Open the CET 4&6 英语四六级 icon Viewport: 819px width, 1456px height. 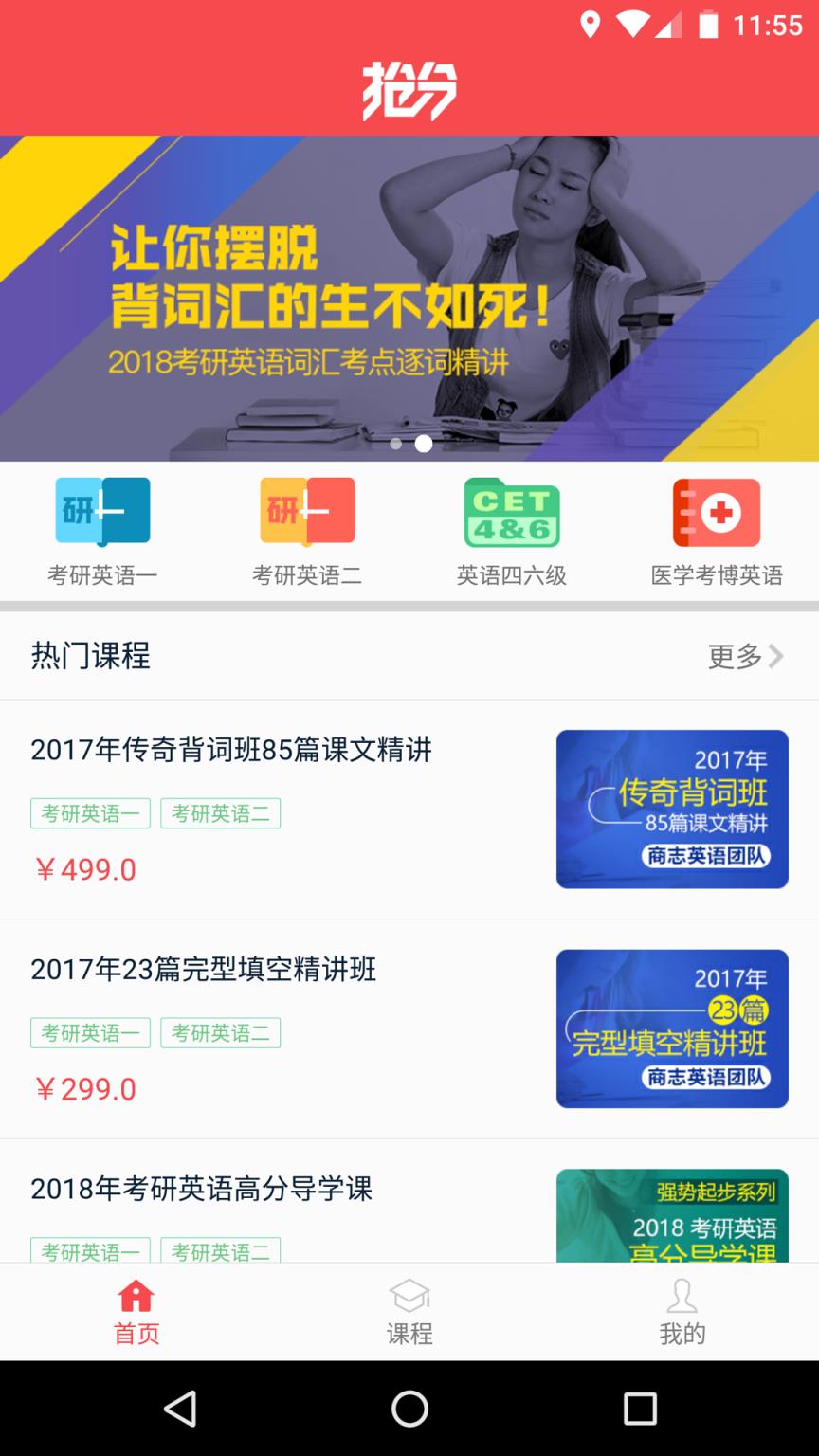(x=511, y=511)
